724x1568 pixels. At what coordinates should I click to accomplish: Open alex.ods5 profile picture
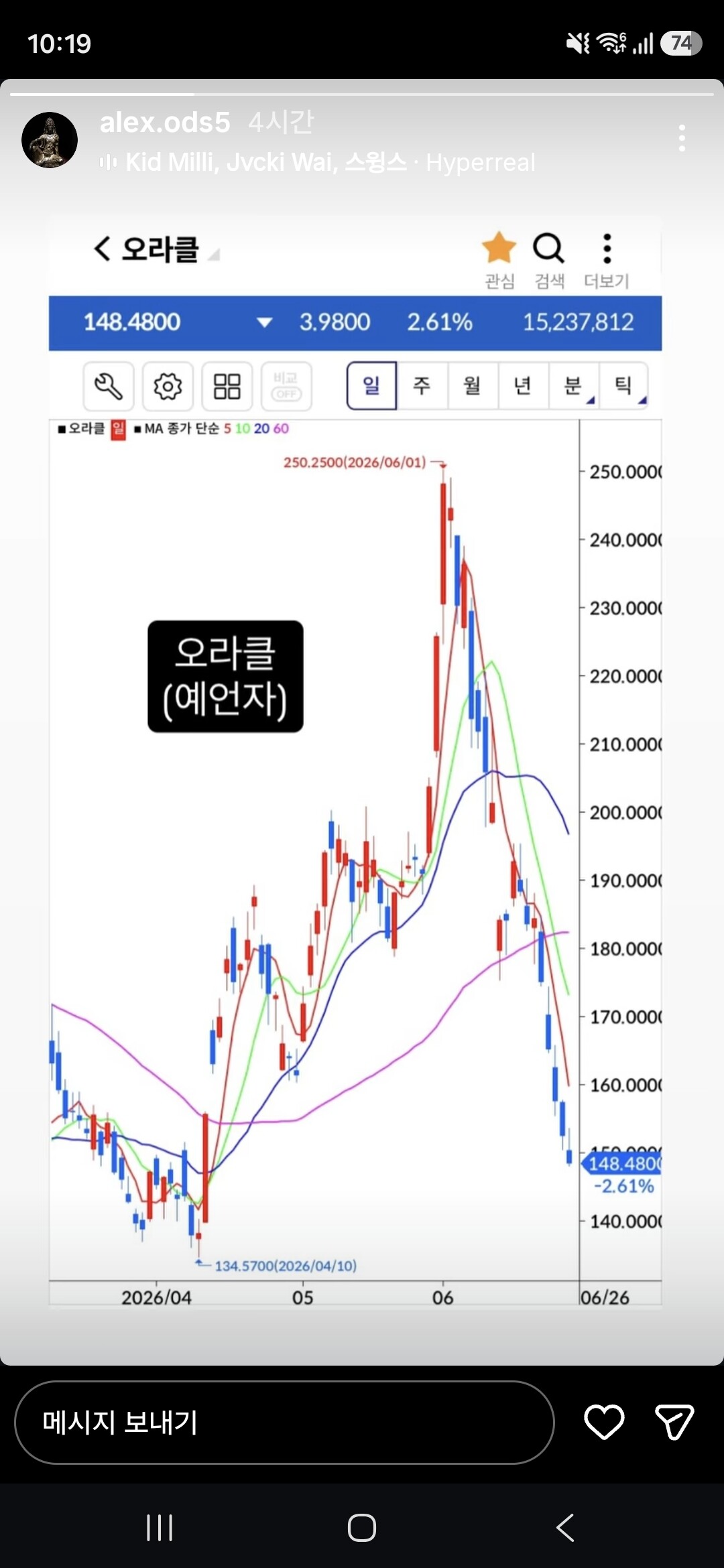[x=50, y=139]
